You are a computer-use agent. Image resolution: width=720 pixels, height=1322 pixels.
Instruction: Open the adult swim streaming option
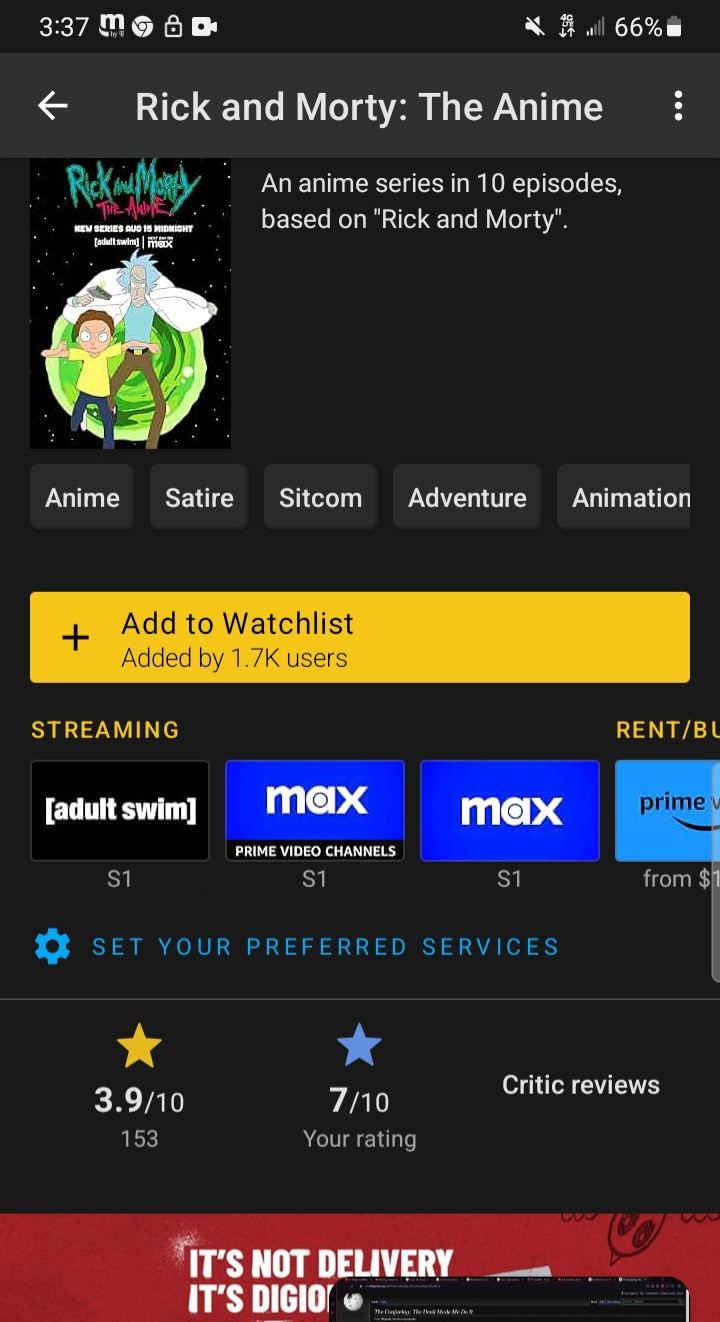[x=120, y=811]
